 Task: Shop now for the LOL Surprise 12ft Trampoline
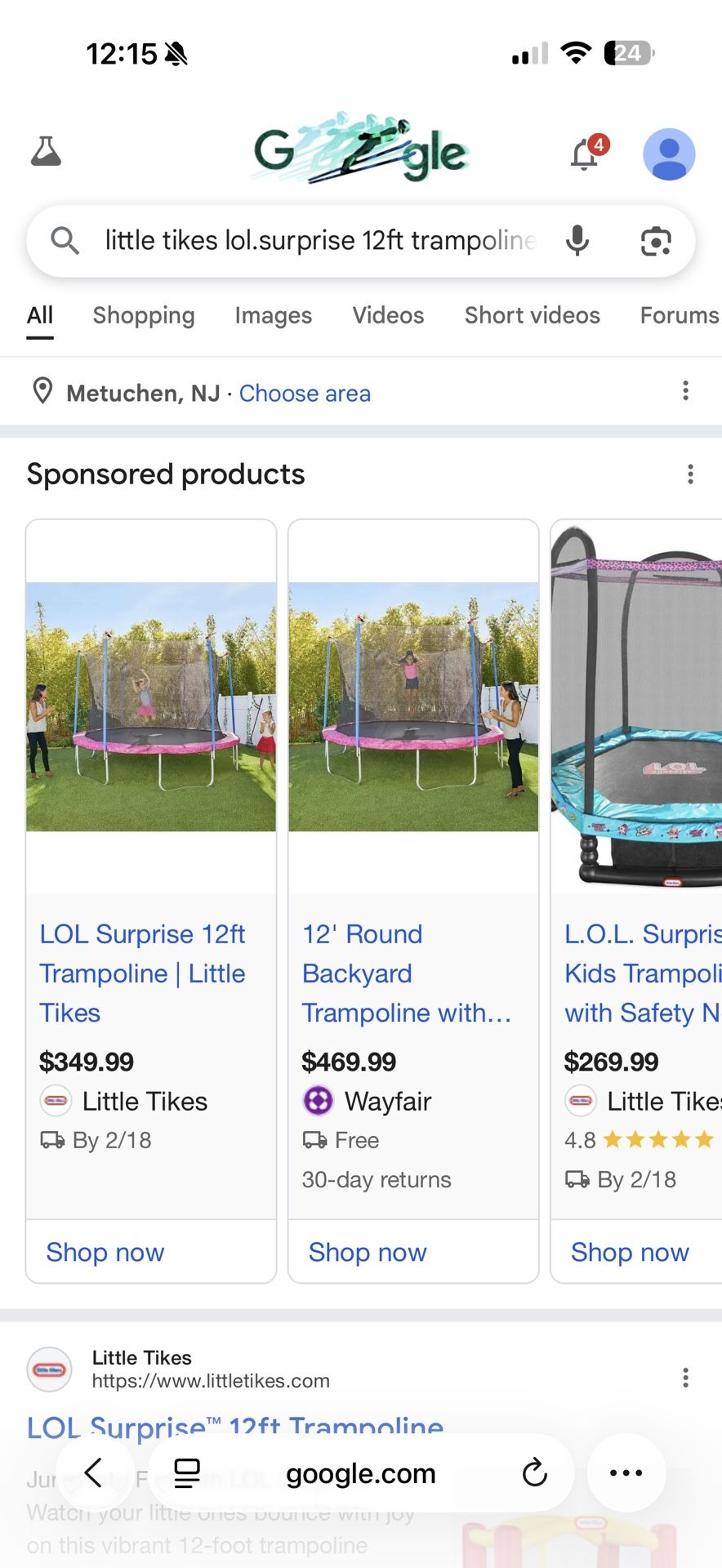coord(105,1252)
